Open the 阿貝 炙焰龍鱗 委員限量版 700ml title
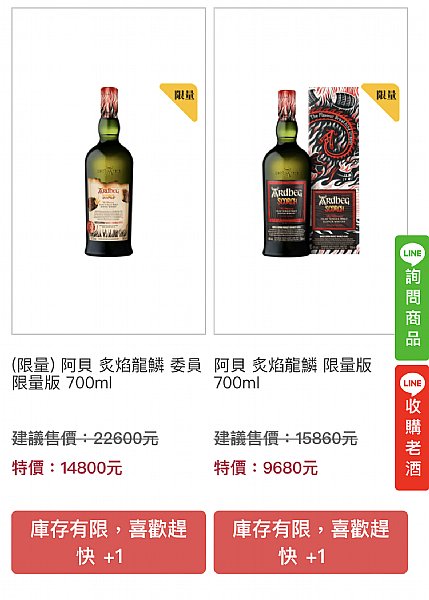 107,374
